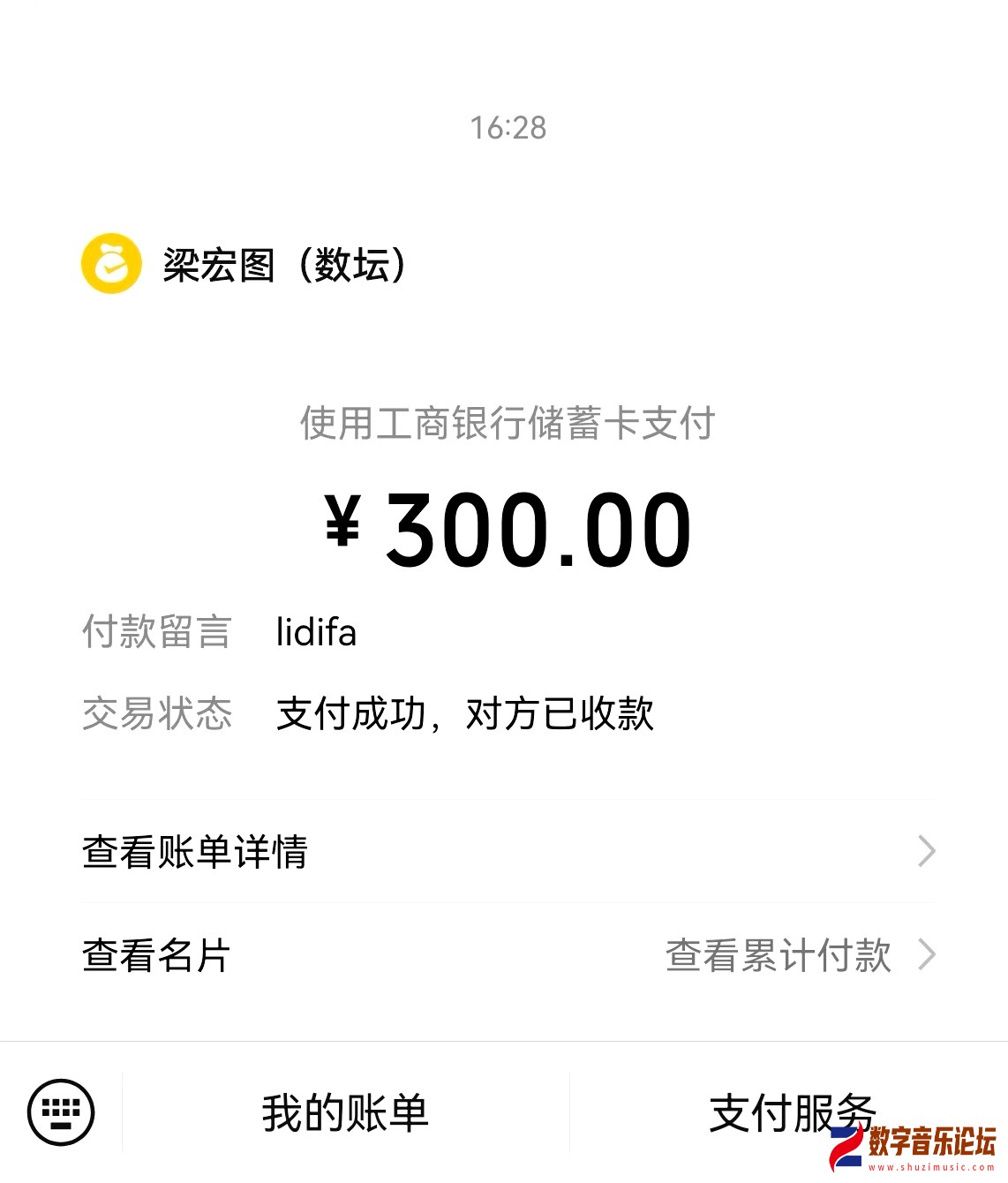Viewport: 1008px width, 1183px height.
Task: Open the keyboard icon at bottom left
Action: 60,1114
